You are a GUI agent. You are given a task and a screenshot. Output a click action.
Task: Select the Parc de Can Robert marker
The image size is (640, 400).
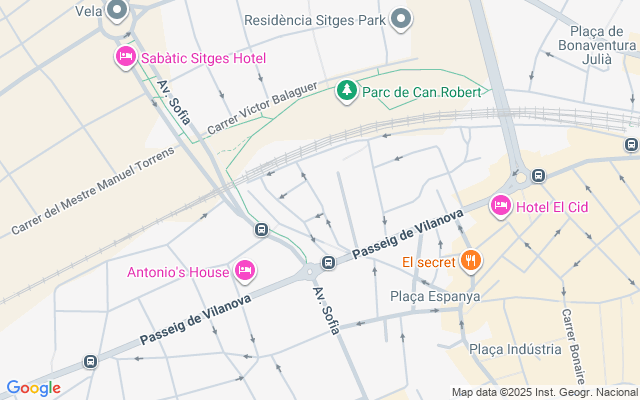click(x=347, y=91)
